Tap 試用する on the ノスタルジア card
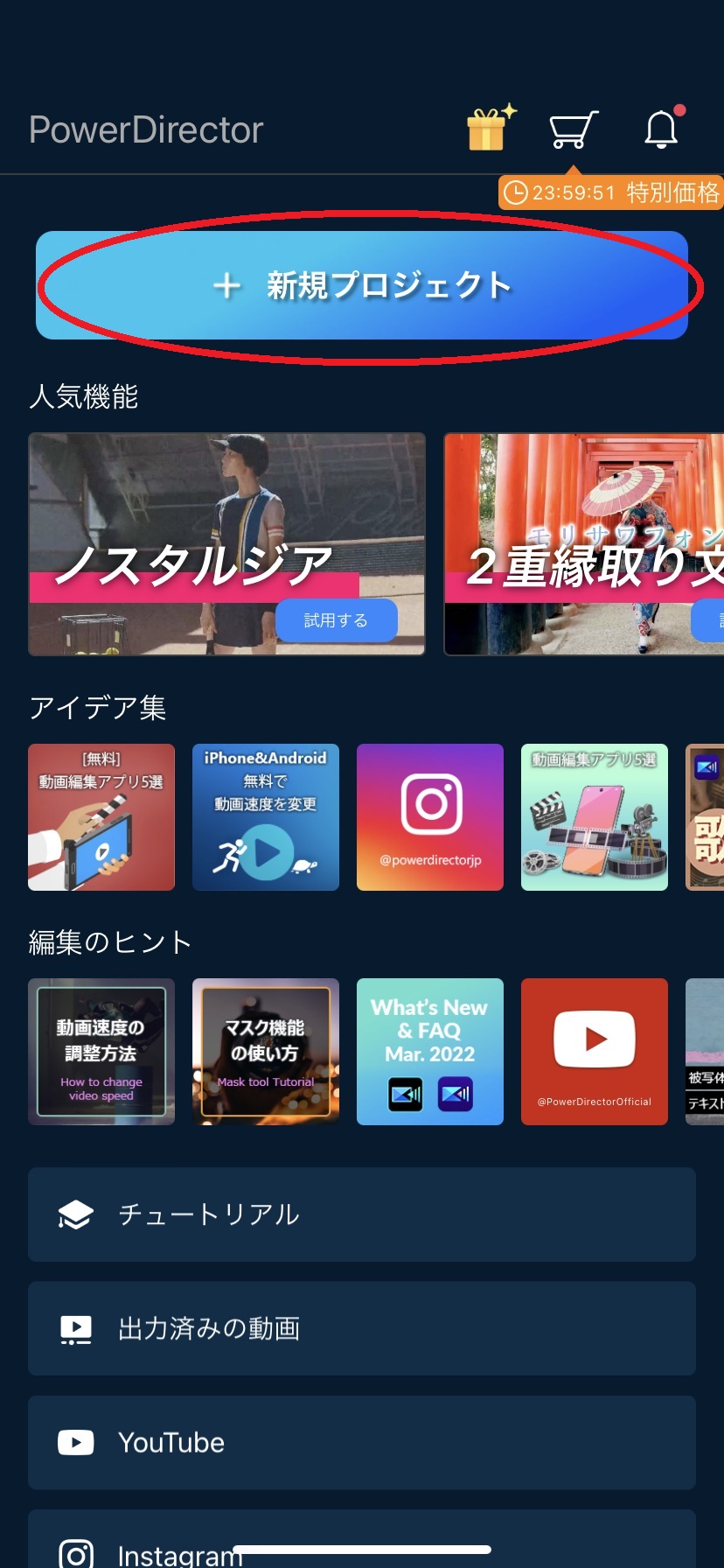Viewport: 724px width, 1568px height. (x=337, y=620)
